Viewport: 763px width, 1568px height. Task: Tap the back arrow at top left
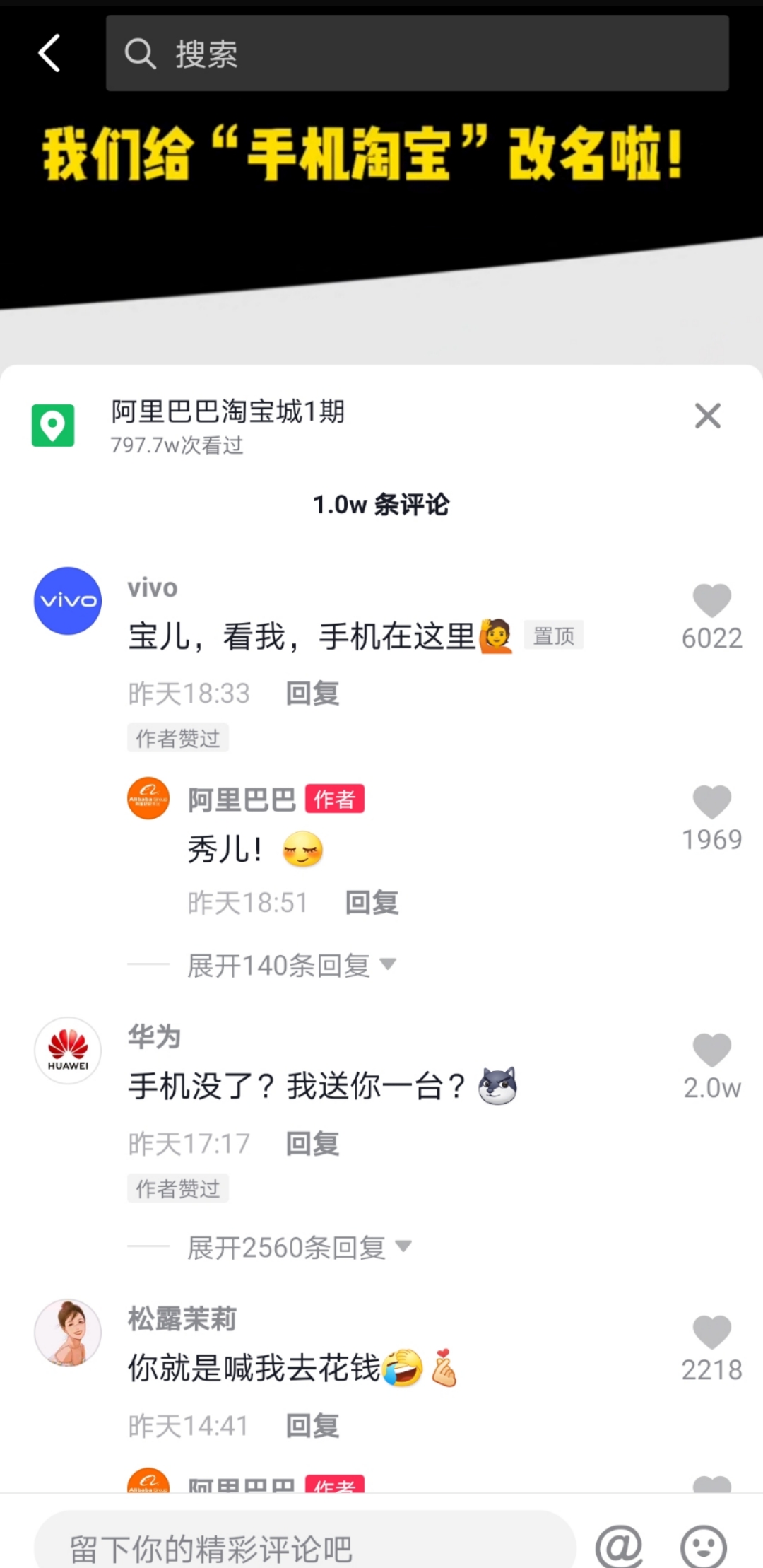tap(48, 54)
